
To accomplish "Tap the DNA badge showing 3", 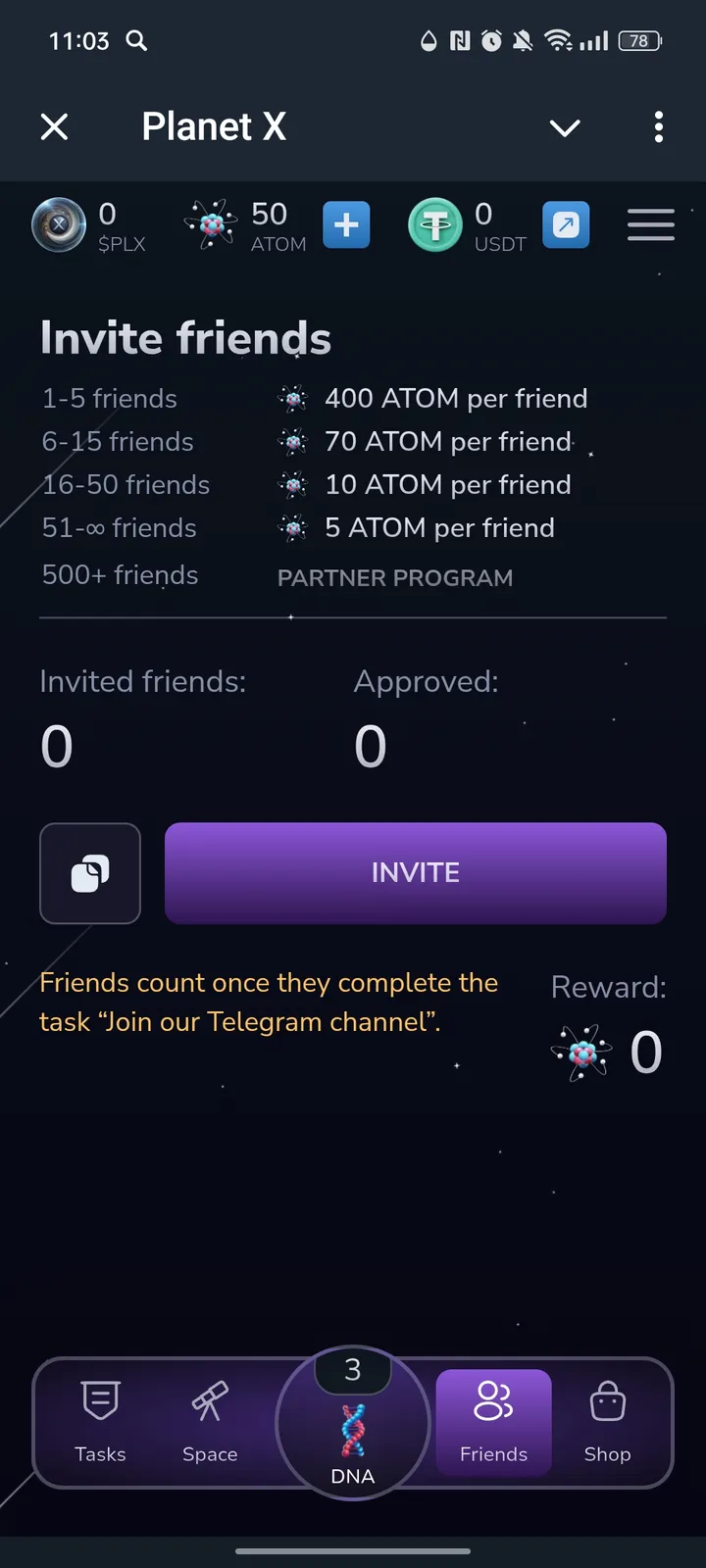I will coord(352,1370).
